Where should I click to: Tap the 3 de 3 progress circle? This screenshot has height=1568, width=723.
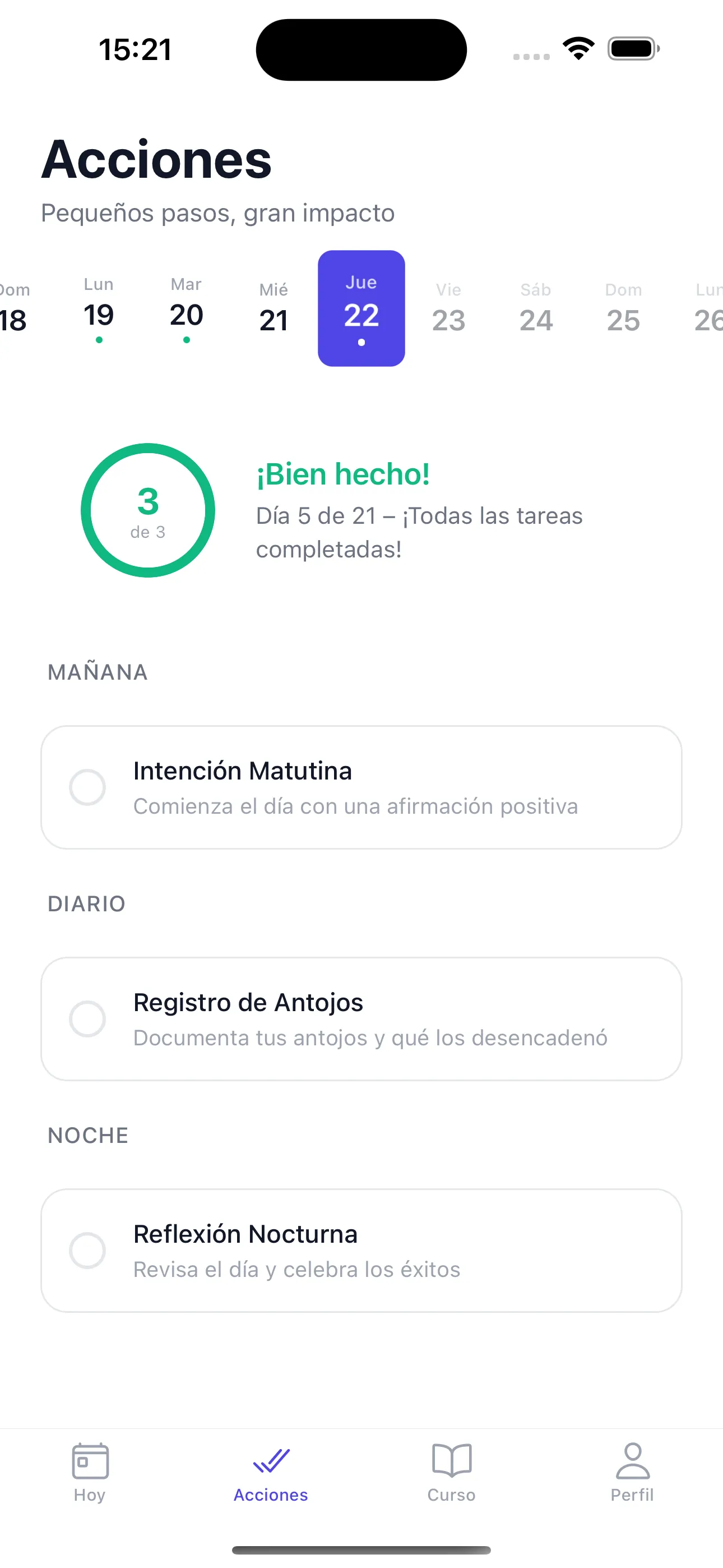[148, 511]
